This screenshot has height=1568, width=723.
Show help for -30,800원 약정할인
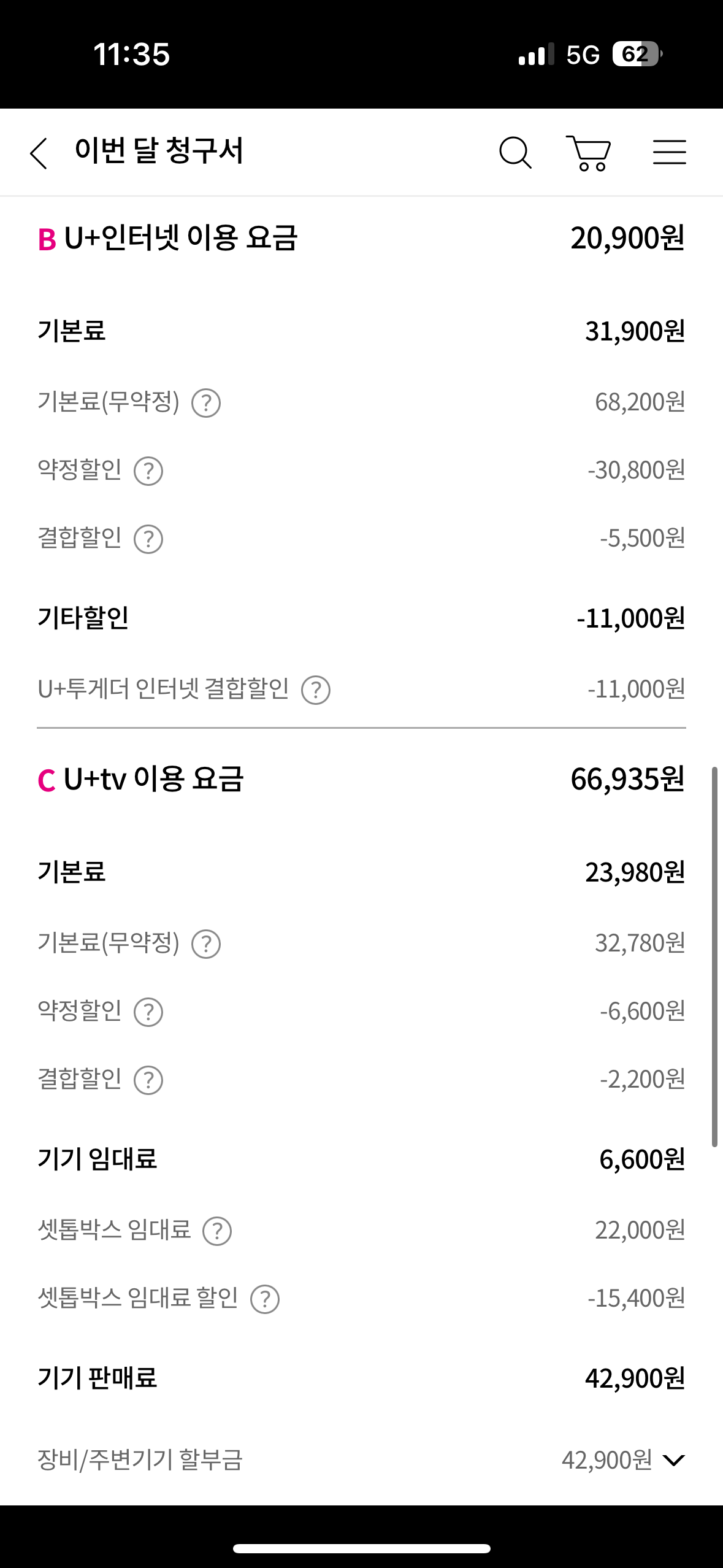(148, 471)
